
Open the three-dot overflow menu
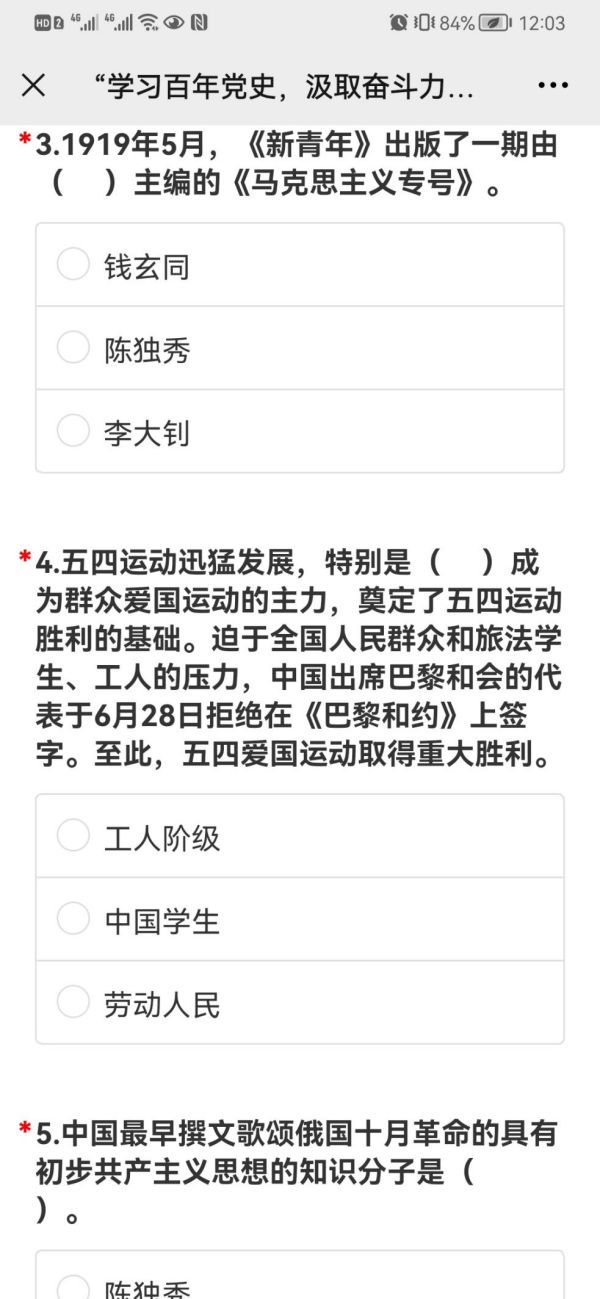(x=553, y=86)
